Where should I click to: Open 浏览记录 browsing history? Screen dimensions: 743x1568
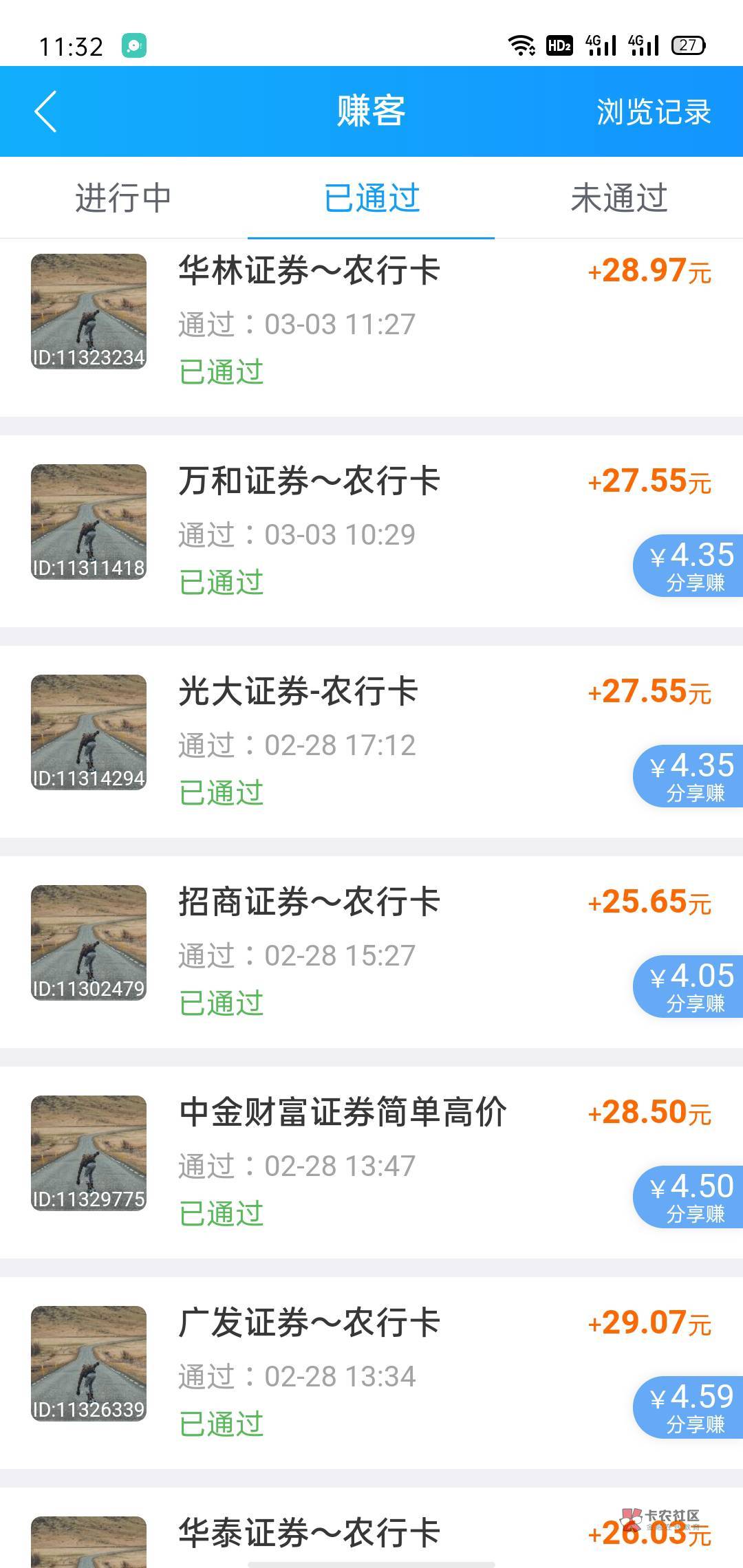[653, 112]
